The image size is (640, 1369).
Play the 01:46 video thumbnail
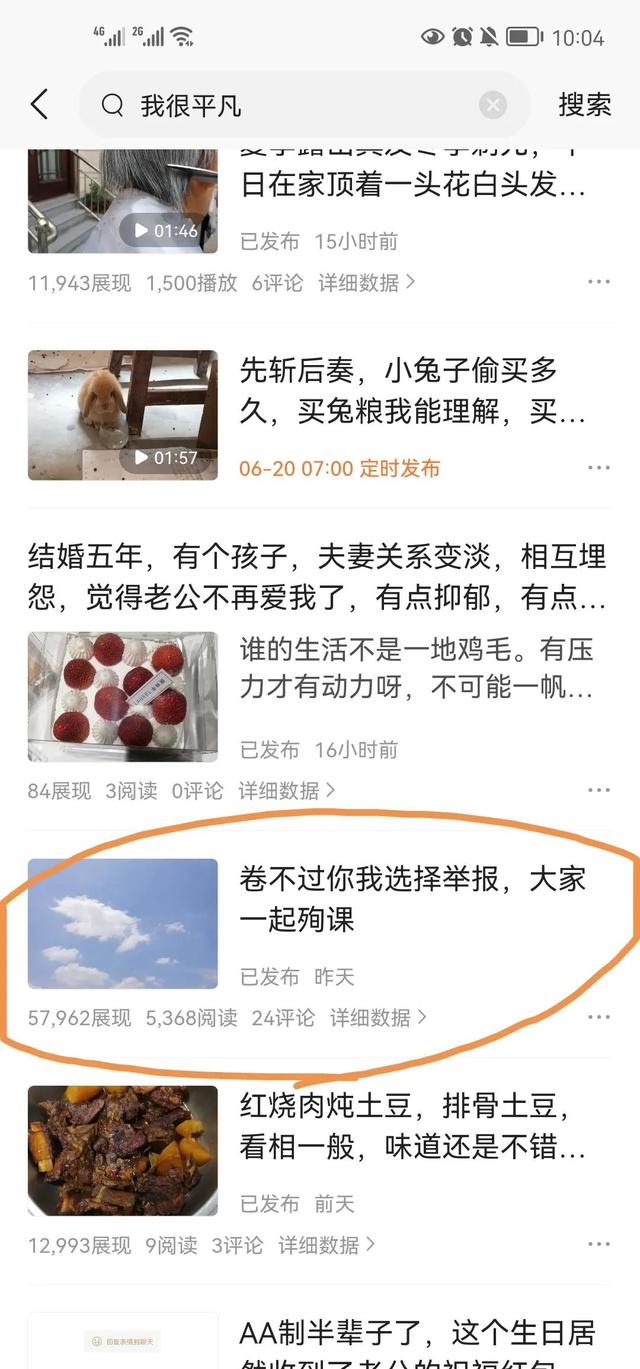click(122, 201)
